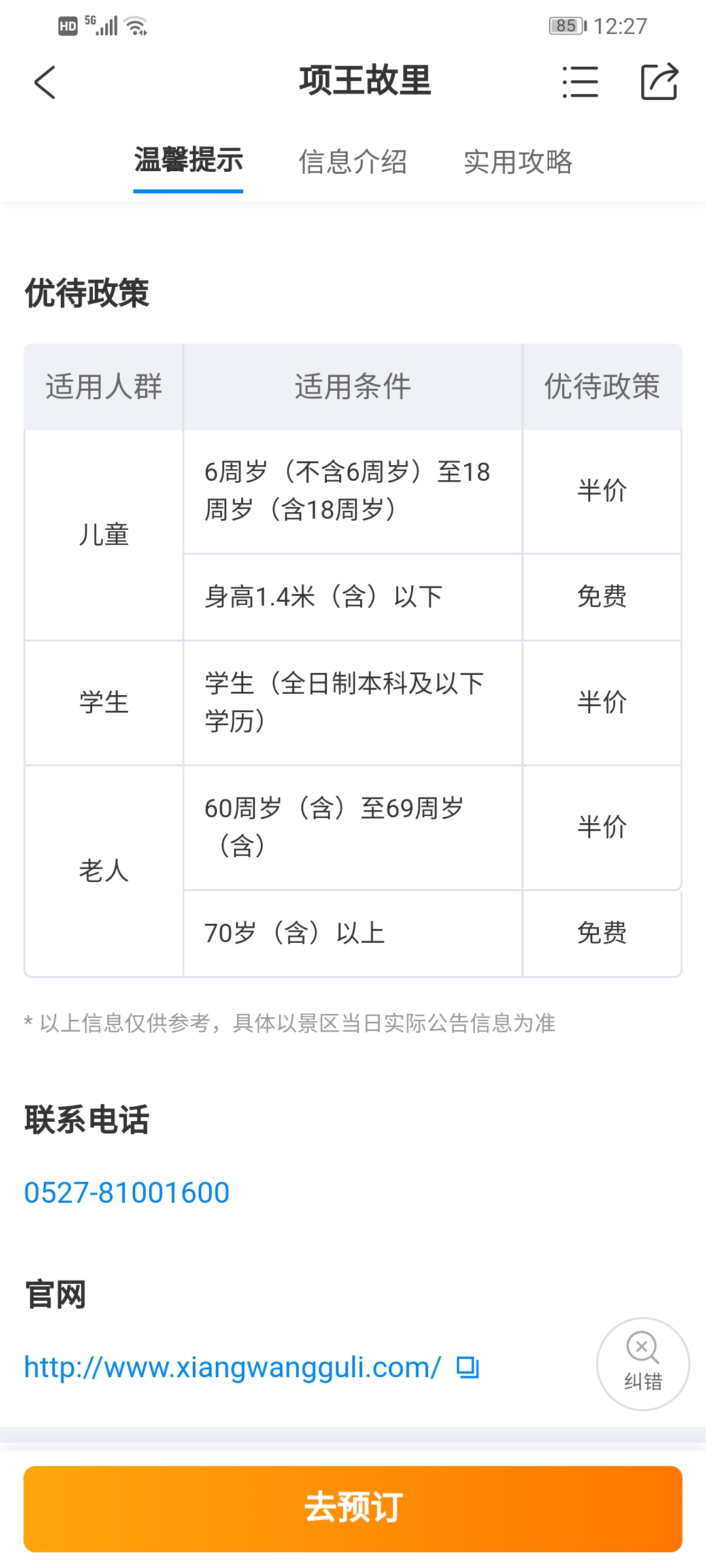Share the 项王故里 page
Image resolution: width=706 pixels, height=1568 pixels.
click(x=659, y=82)
